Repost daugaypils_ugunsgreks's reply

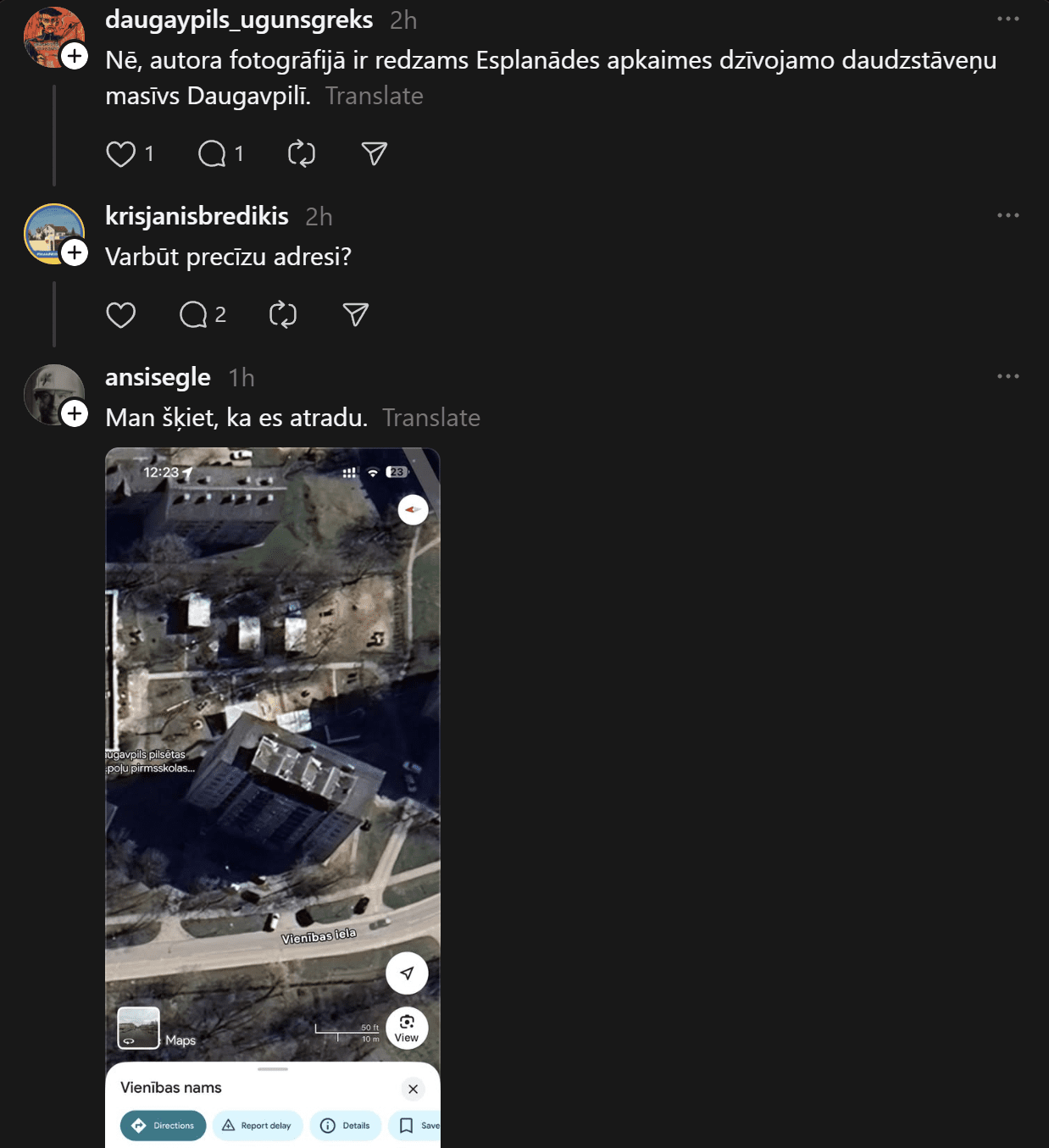pos(302,153)
